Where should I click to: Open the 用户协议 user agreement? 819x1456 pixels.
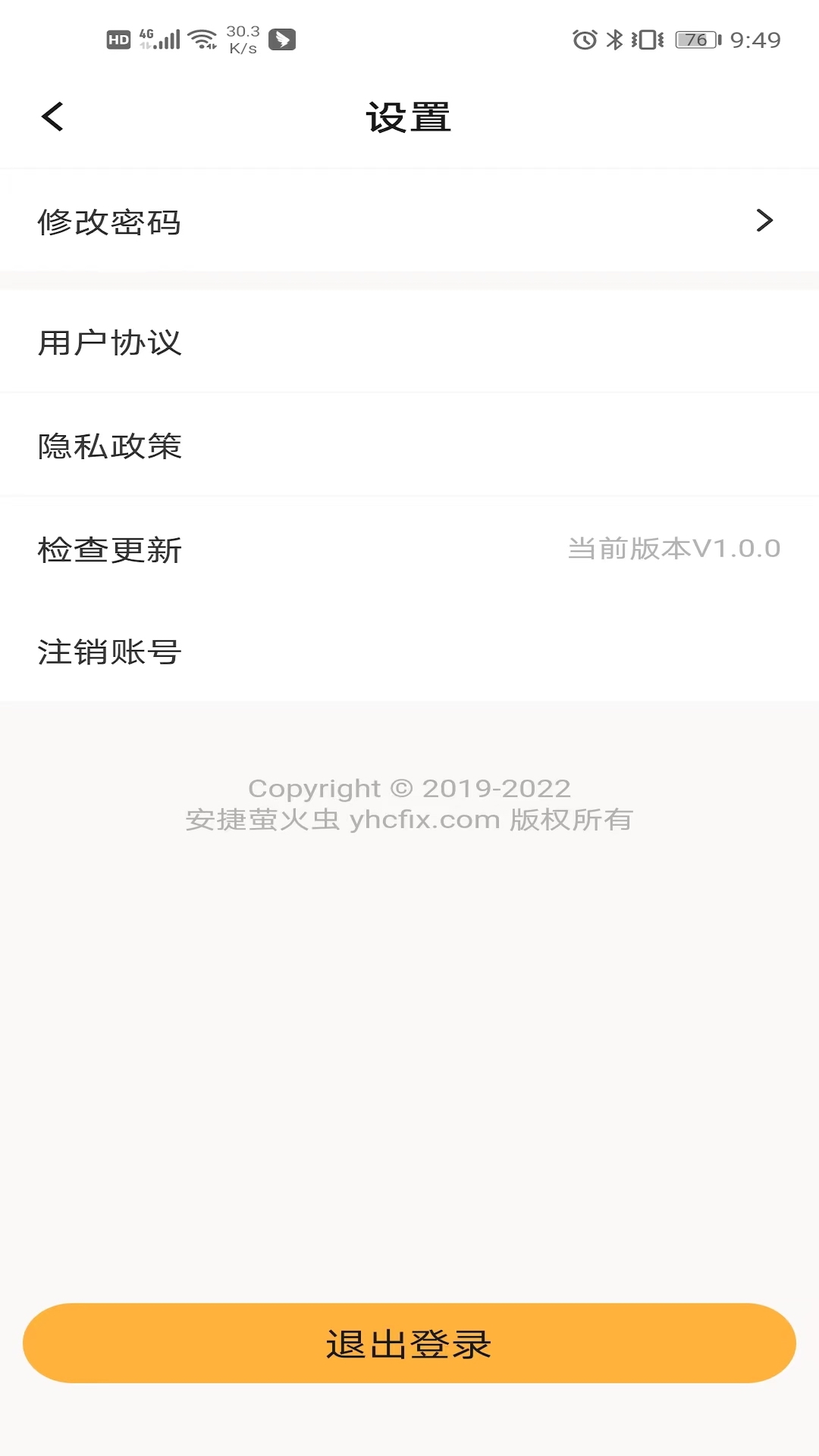(109, 343)
